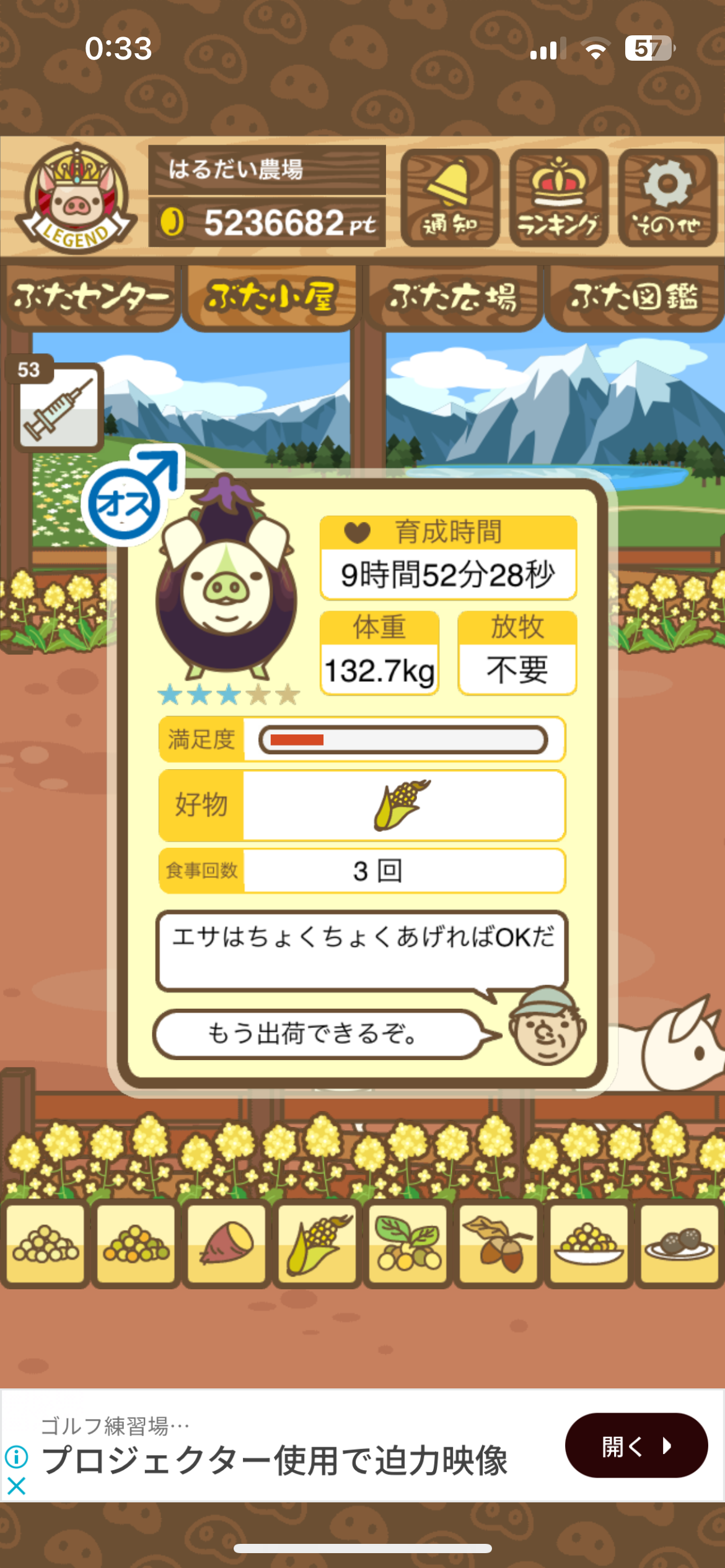
Task: Open the ぶた図鑑 tab
Action: 634,297
